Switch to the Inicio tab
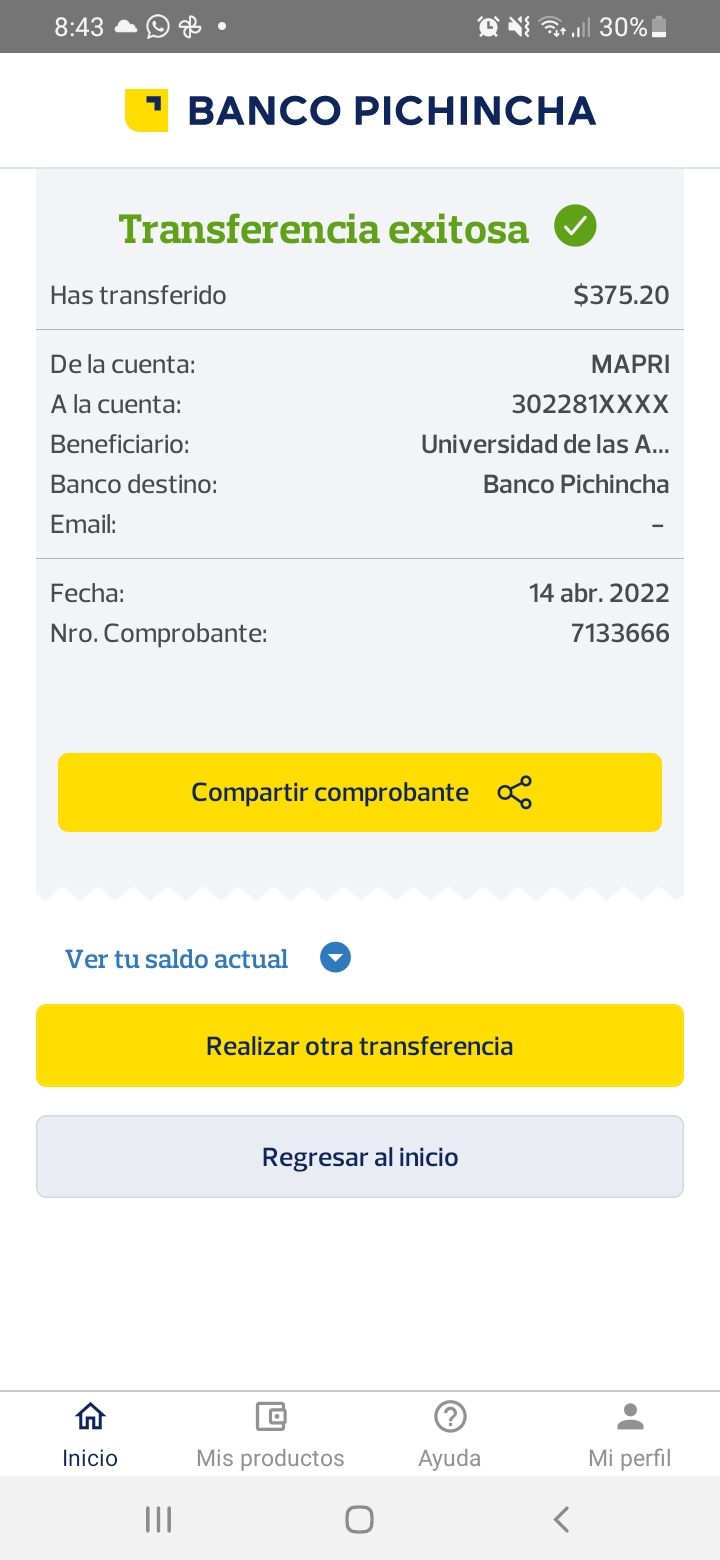 click(90, 1434)
